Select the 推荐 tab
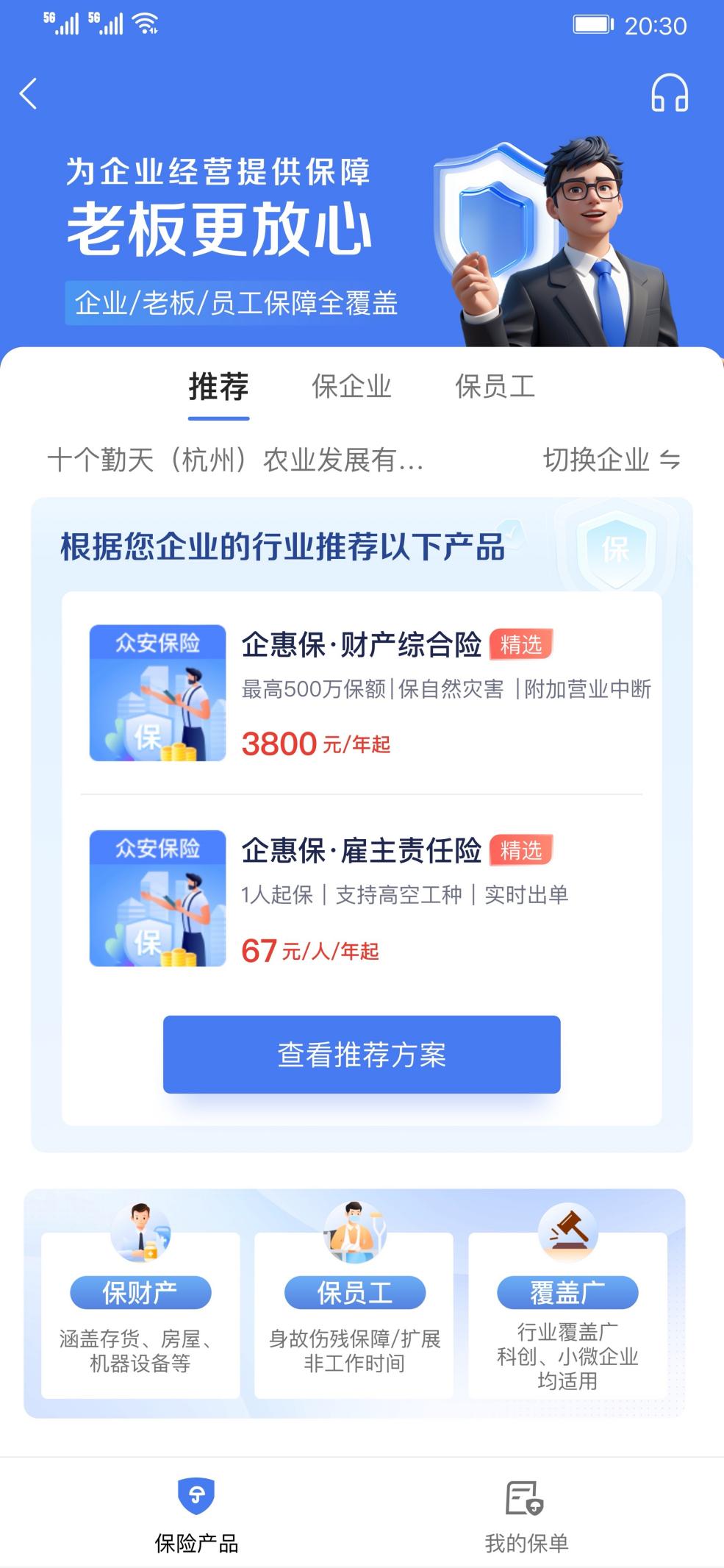The image size is (724, 1568). 218,387
